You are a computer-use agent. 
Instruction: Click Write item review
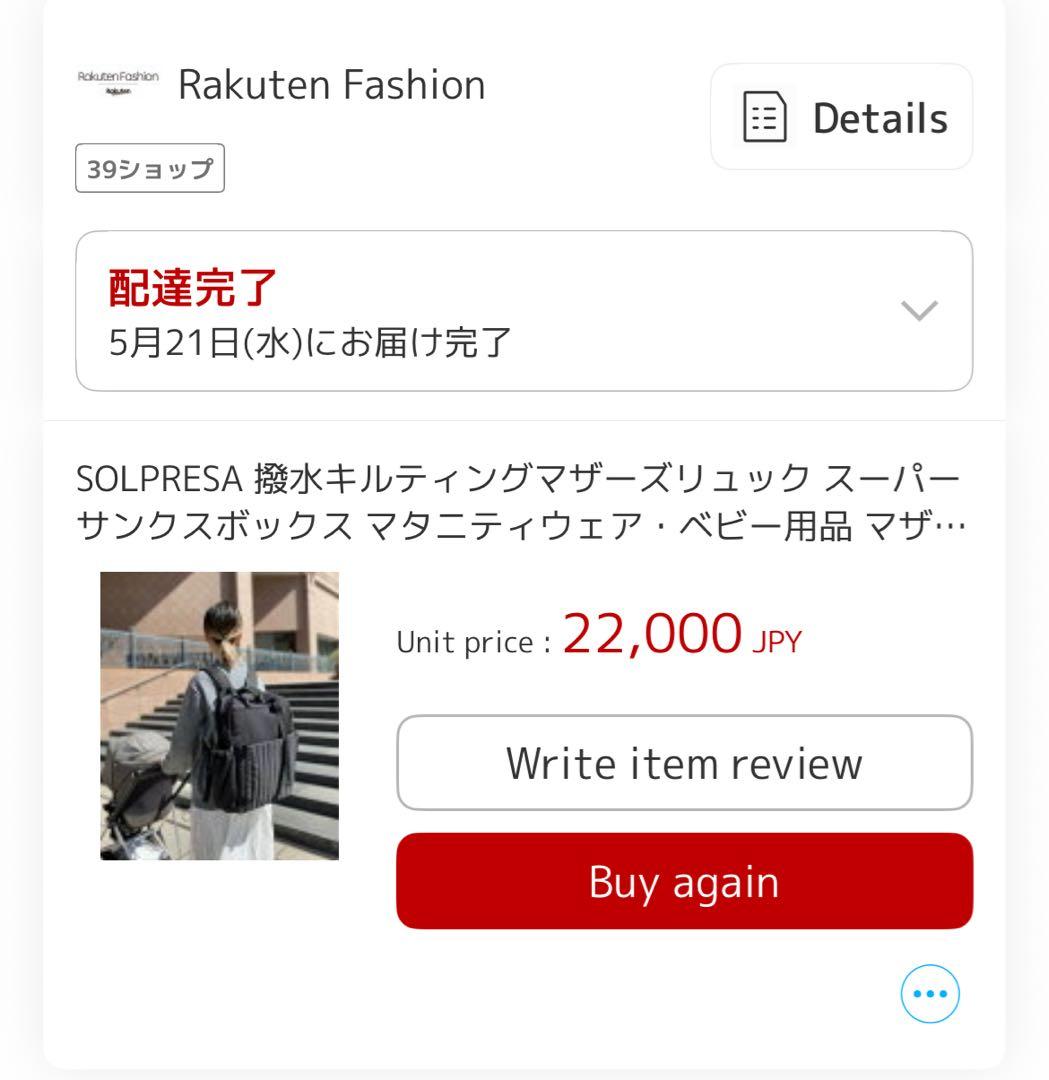tap(684, 763)
